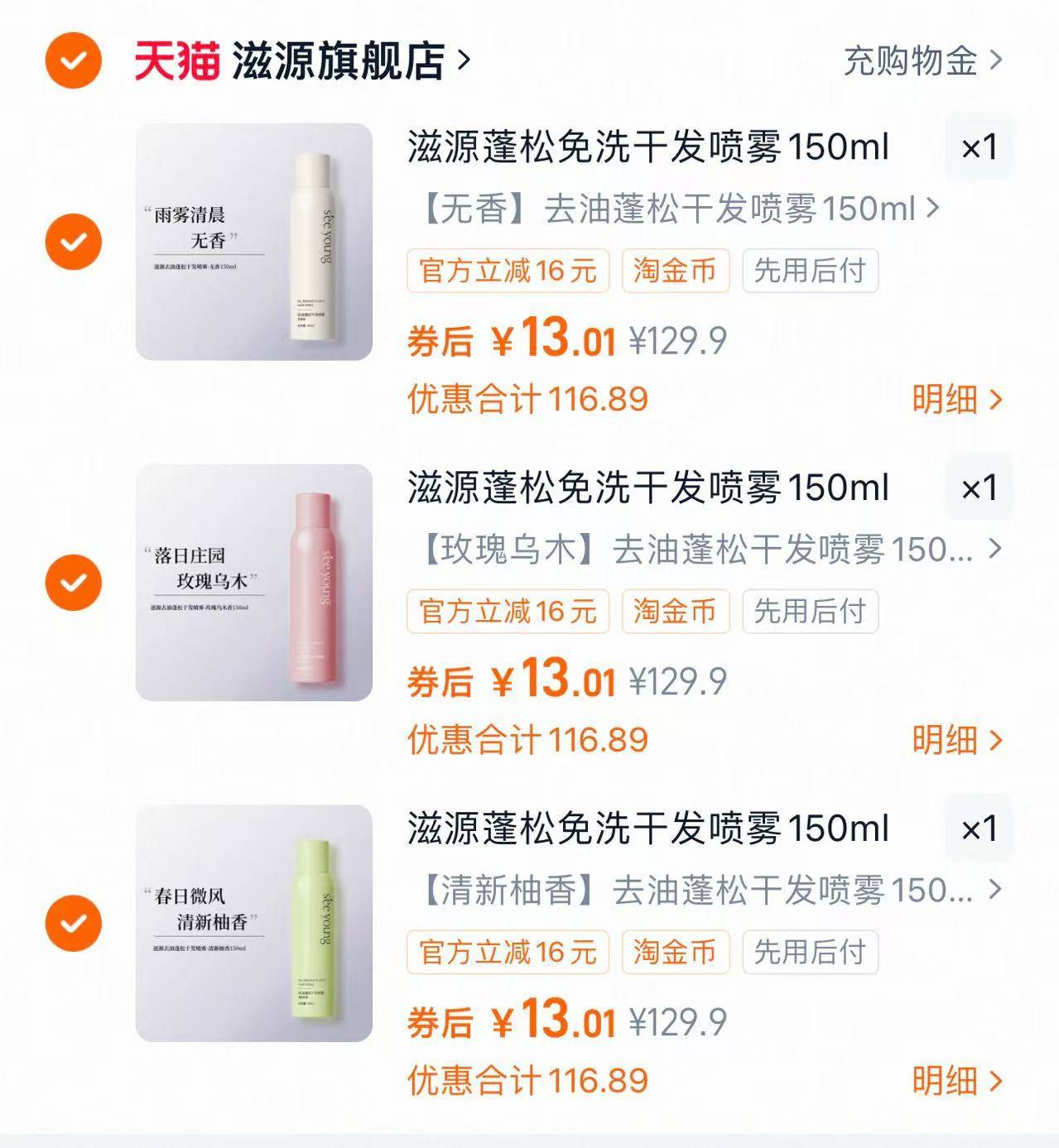Click the 先用后付 badge on the rose ebony spray

pos(811,612)
